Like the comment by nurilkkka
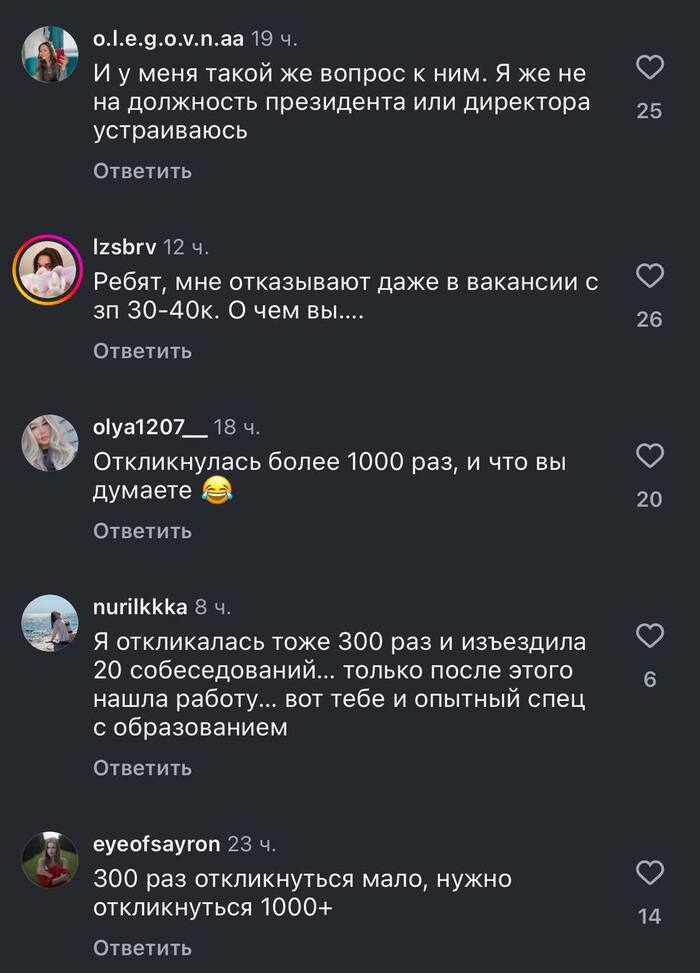700x973 pixels. tap(650, 636)
